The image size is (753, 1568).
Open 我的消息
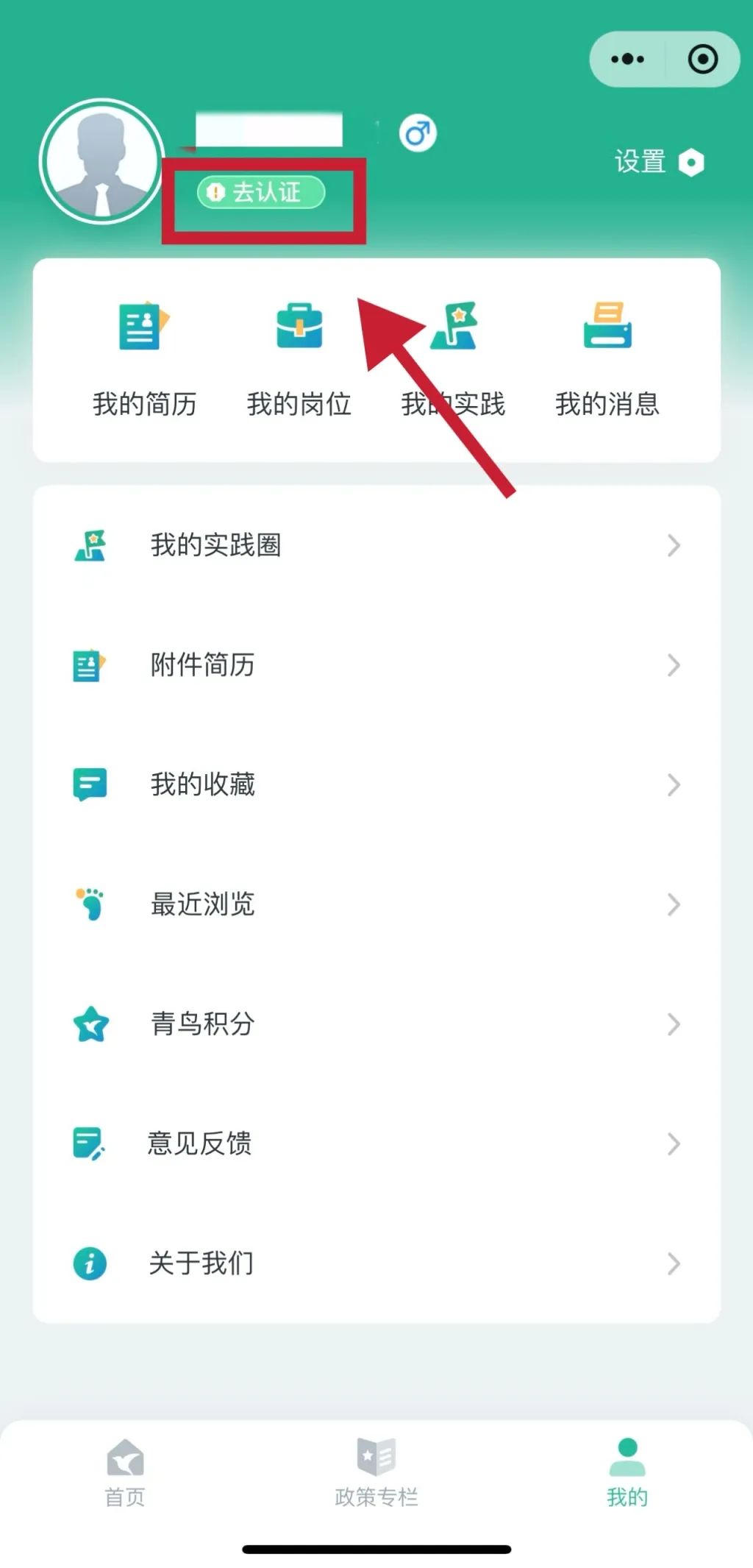click(607, 359)
